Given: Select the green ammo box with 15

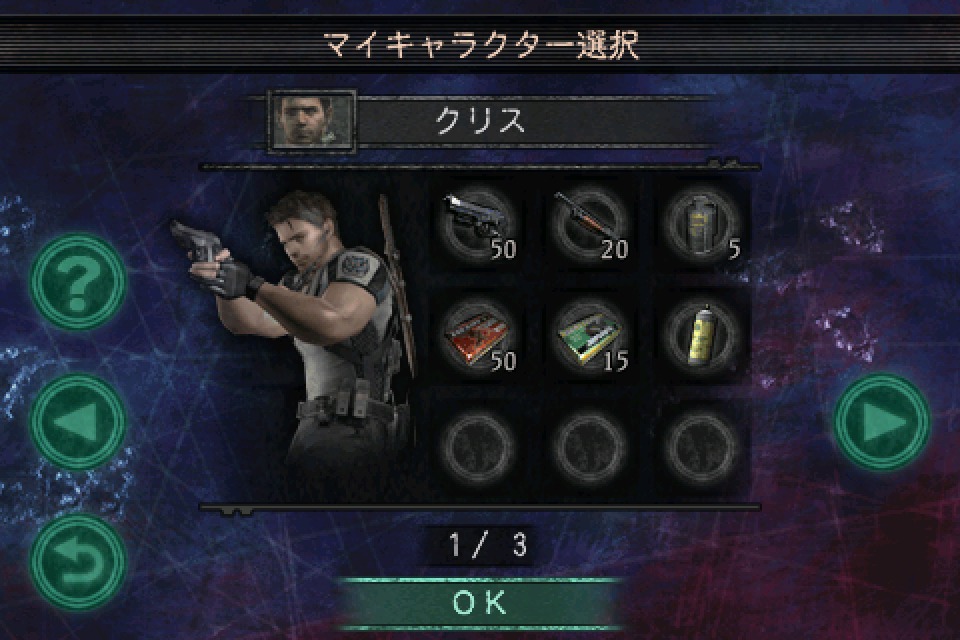Looking at the screenshot, I should click(x=590, y=334).
